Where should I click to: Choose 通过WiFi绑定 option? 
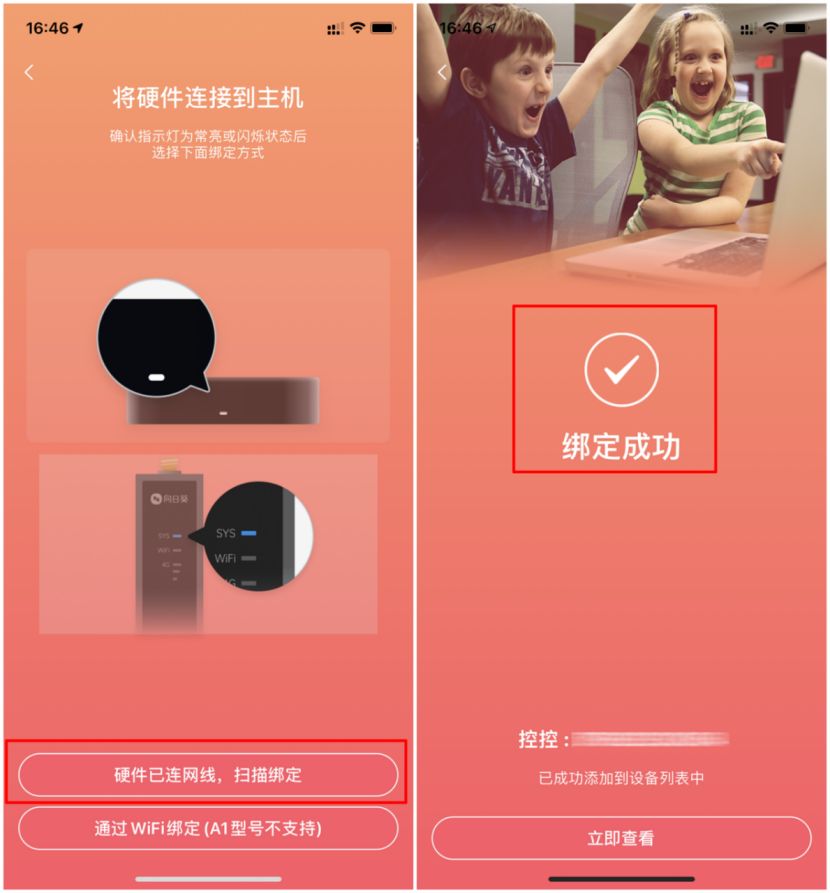click(208, 828)
